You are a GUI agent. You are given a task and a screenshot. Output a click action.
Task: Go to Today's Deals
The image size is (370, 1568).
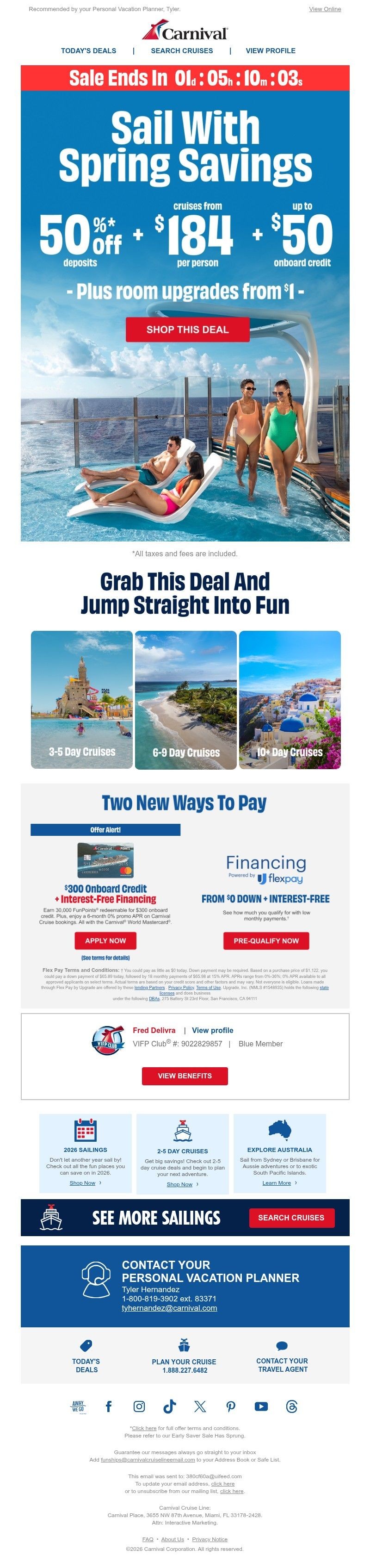coord(88,51)
